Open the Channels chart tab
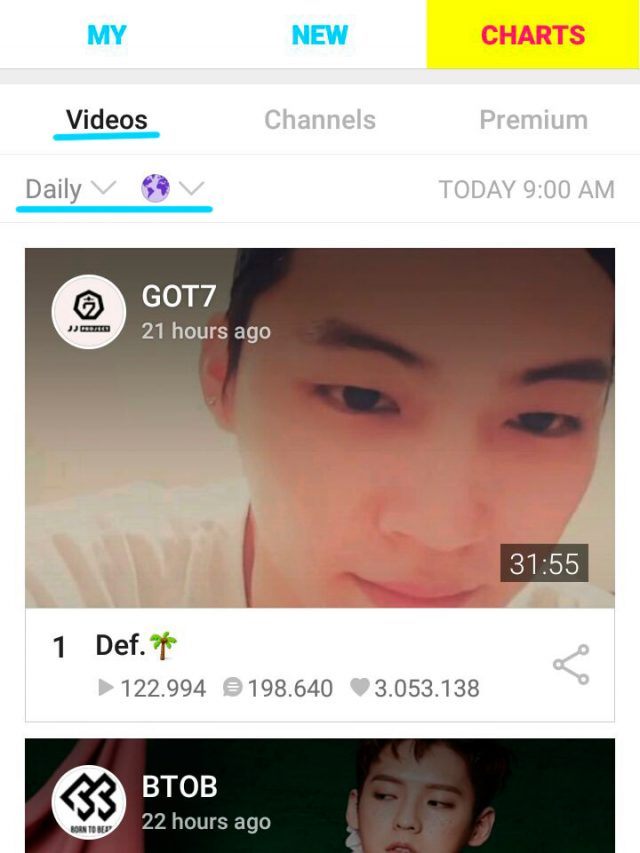The height and width of the screenshot is (853, 640). tap(319, 120)
